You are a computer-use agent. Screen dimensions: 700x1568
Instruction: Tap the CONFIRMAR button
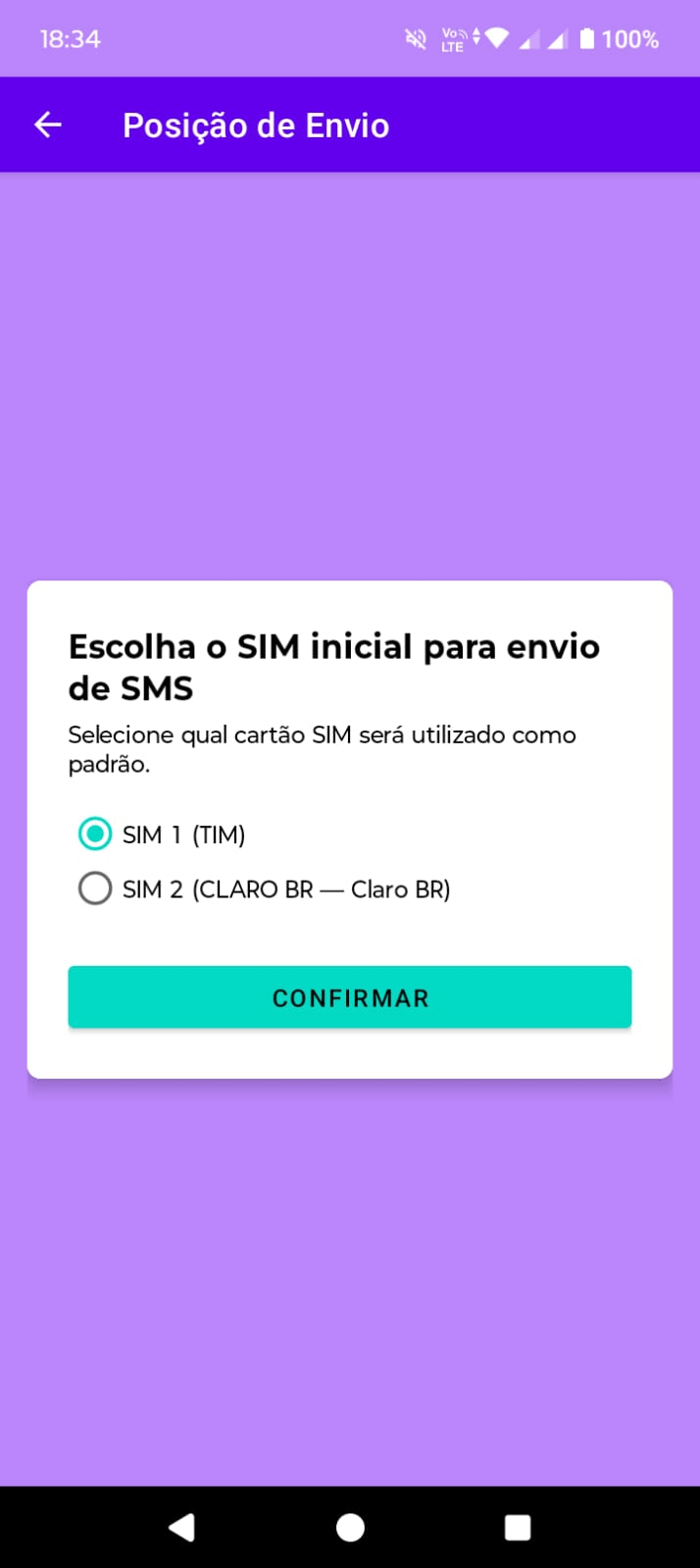point(350,997)
